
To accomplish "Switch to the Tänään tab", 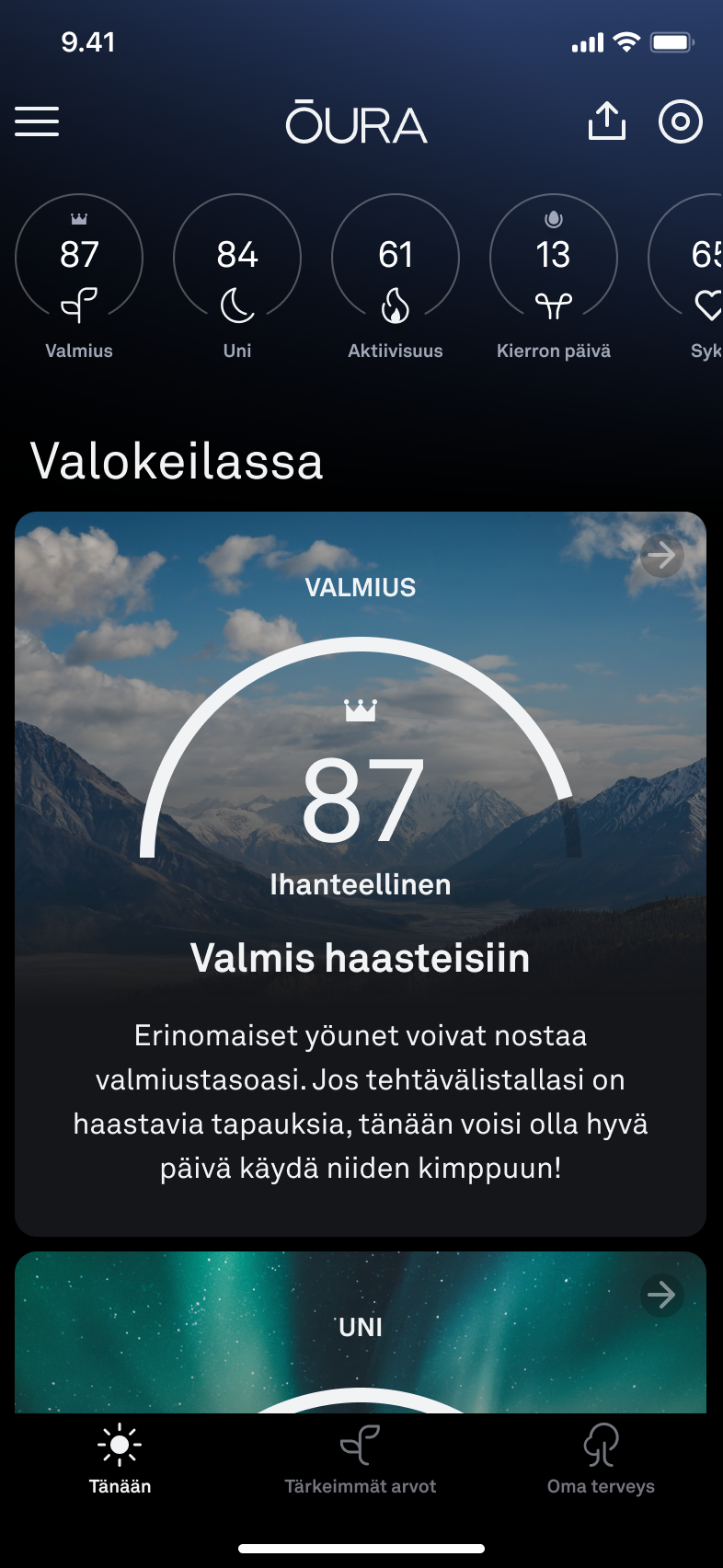I will coord(120,1459).
